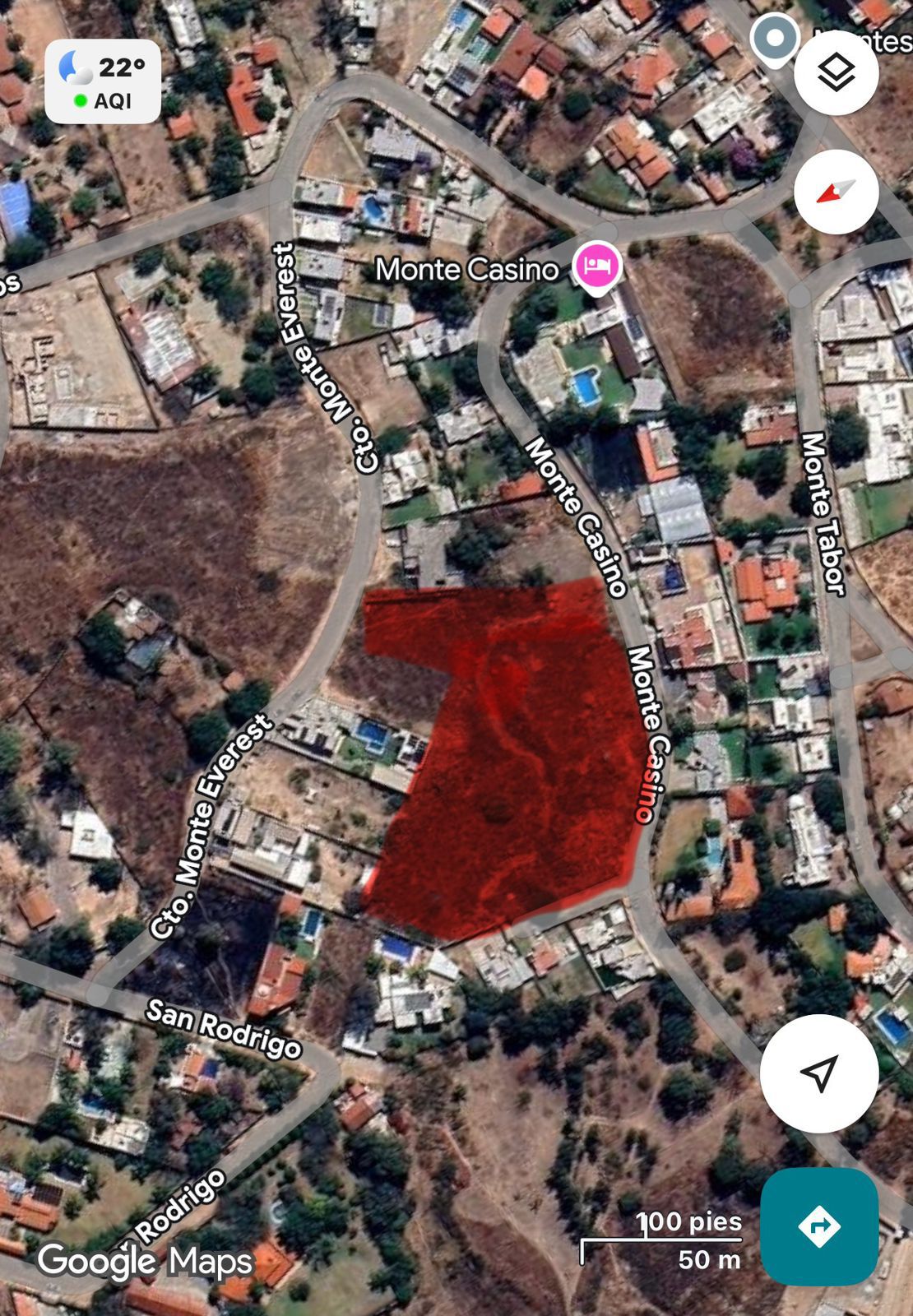Viewport: 913px width, 1316px height.
Task: Open the weather and AQI widget
Action: point(103,81)
